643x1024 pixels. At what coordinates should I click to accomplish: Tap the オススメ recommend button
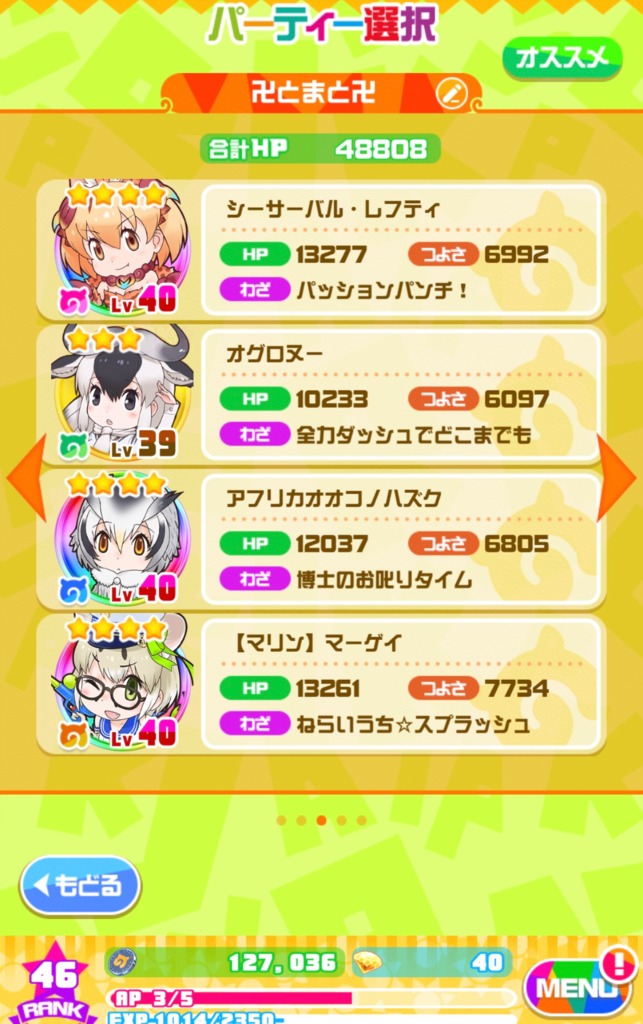pyautogui.click(x=560, y=60)
